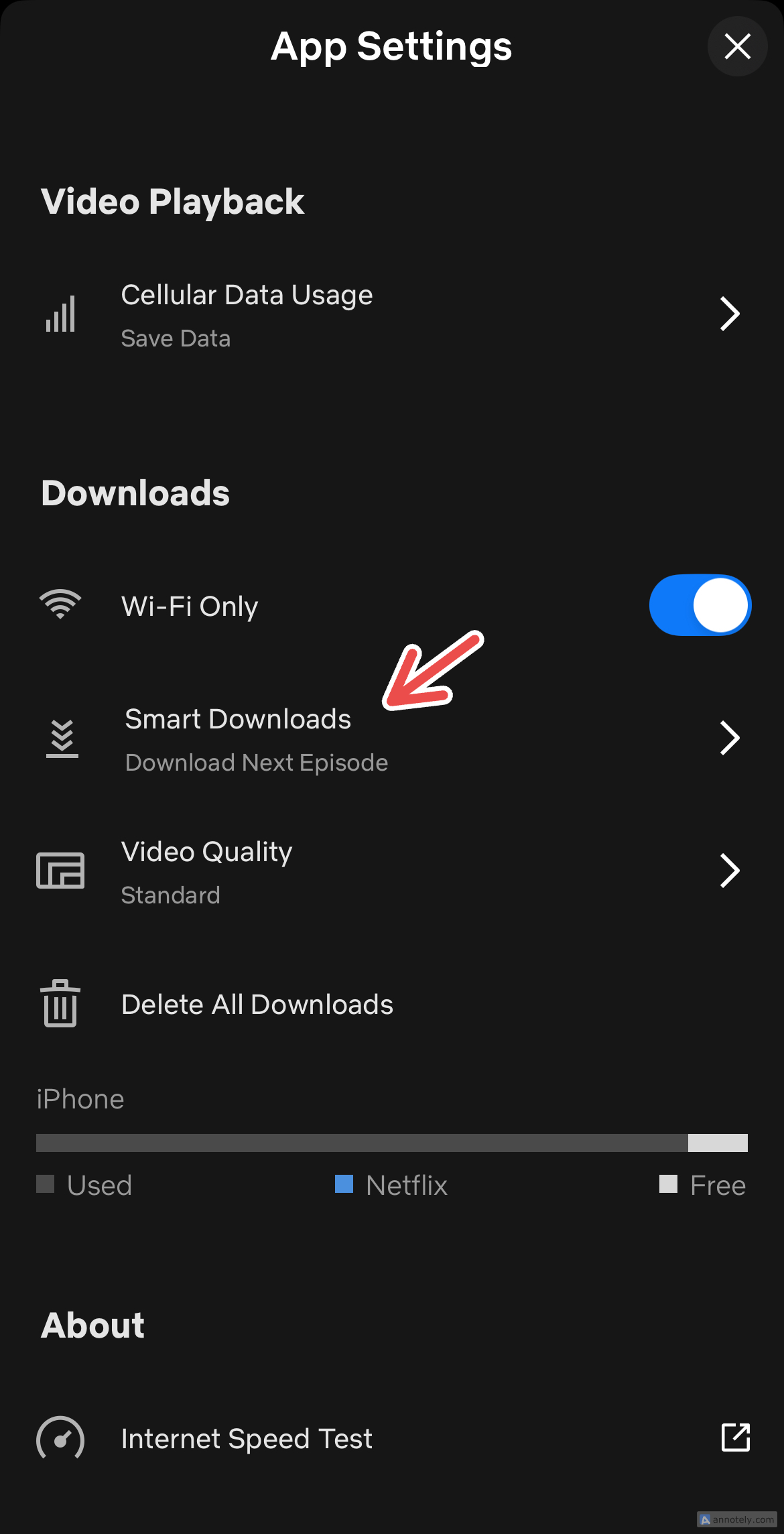Viewport: 784px width, 1534px height.
Task: Select the Downloads section header
Action: pos(135,493)
